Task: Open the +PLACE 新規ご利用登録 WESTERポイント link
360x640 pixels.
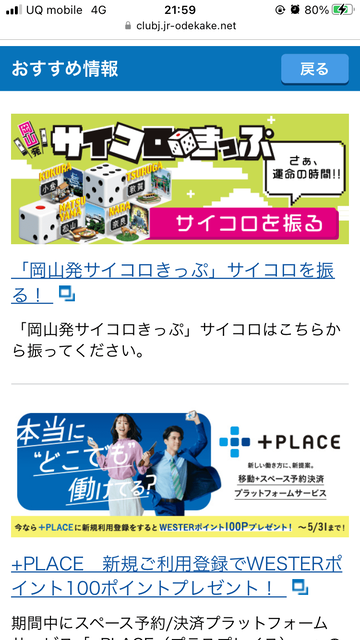Action: [176, 576]
